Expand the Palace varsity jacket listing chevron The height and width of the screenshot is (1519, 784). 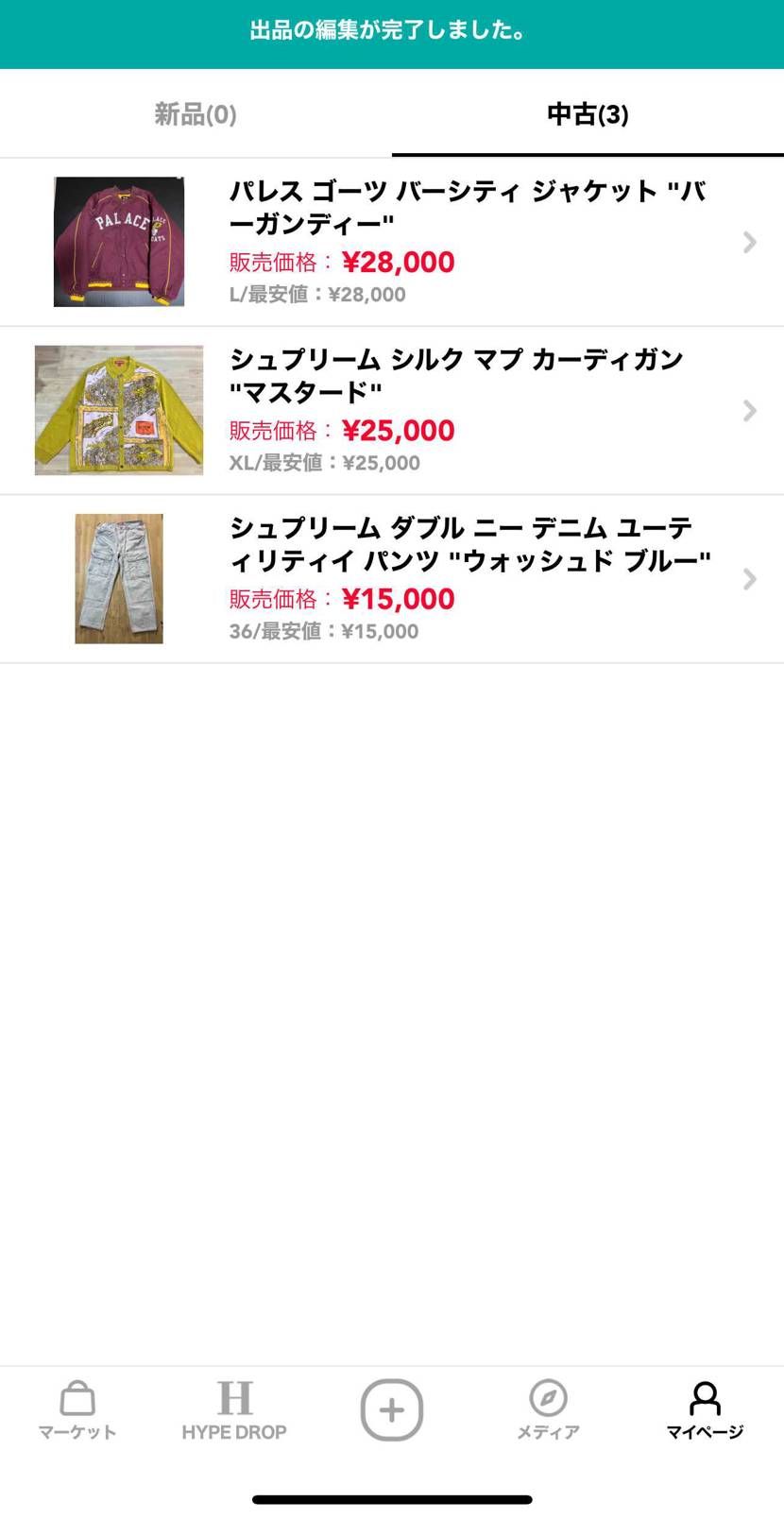pyautogui.click(x=751, y=241)
